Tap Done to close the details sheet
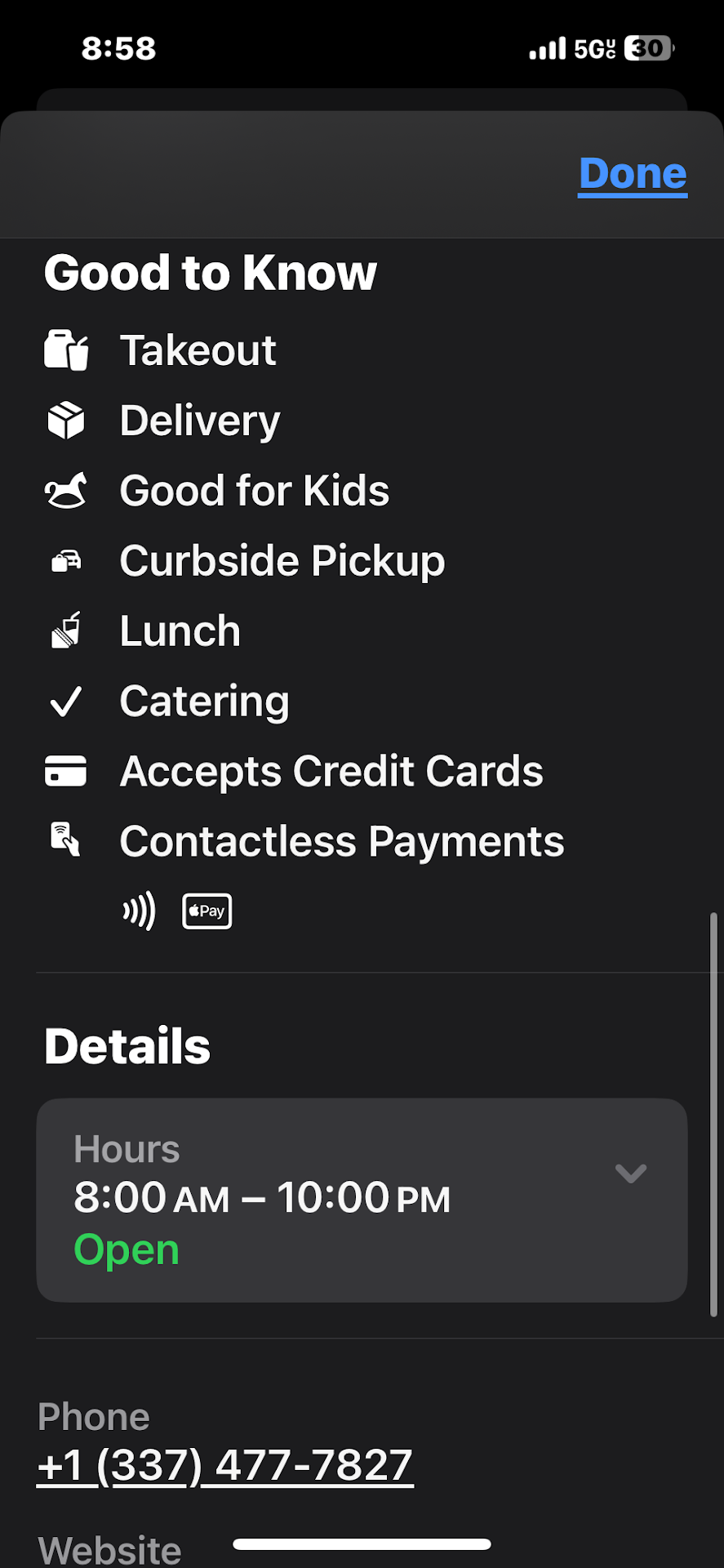The width and height of the screenshot is (724, 1568). point(633,174)
